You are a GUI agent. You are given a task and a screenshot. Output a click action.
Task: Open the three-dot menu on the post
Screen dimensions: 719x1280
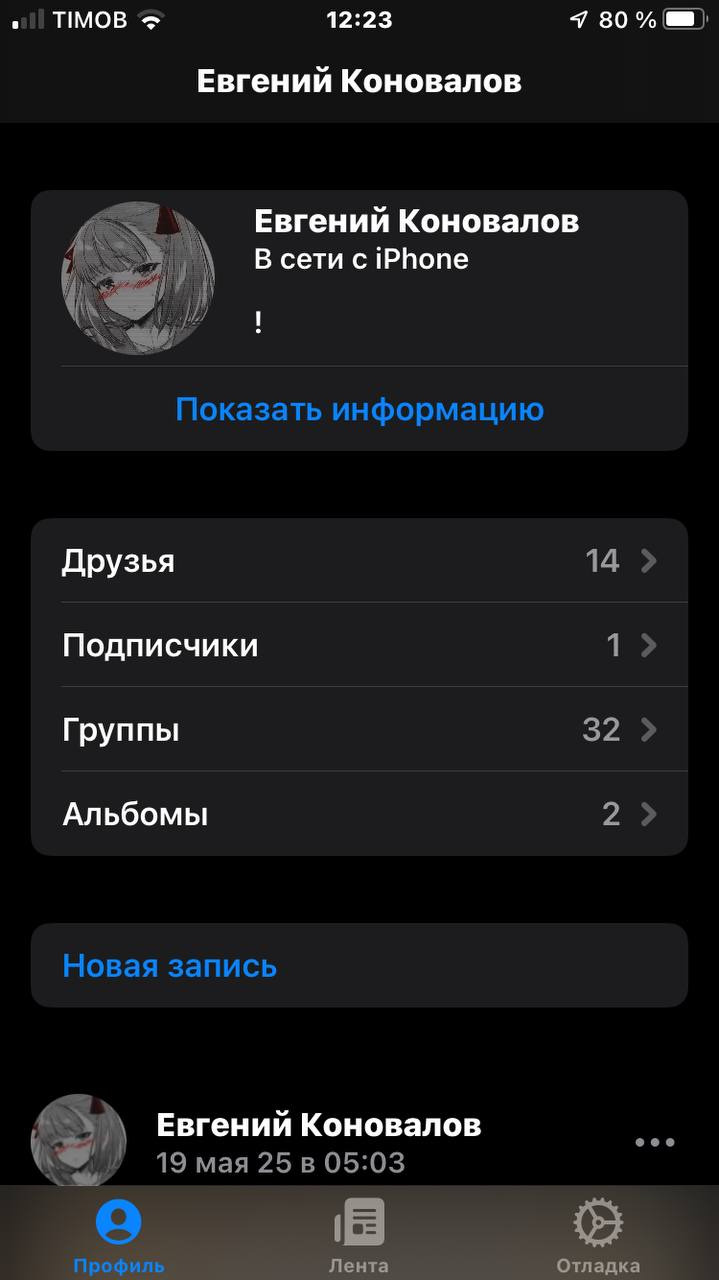[x=655, y=1142]
